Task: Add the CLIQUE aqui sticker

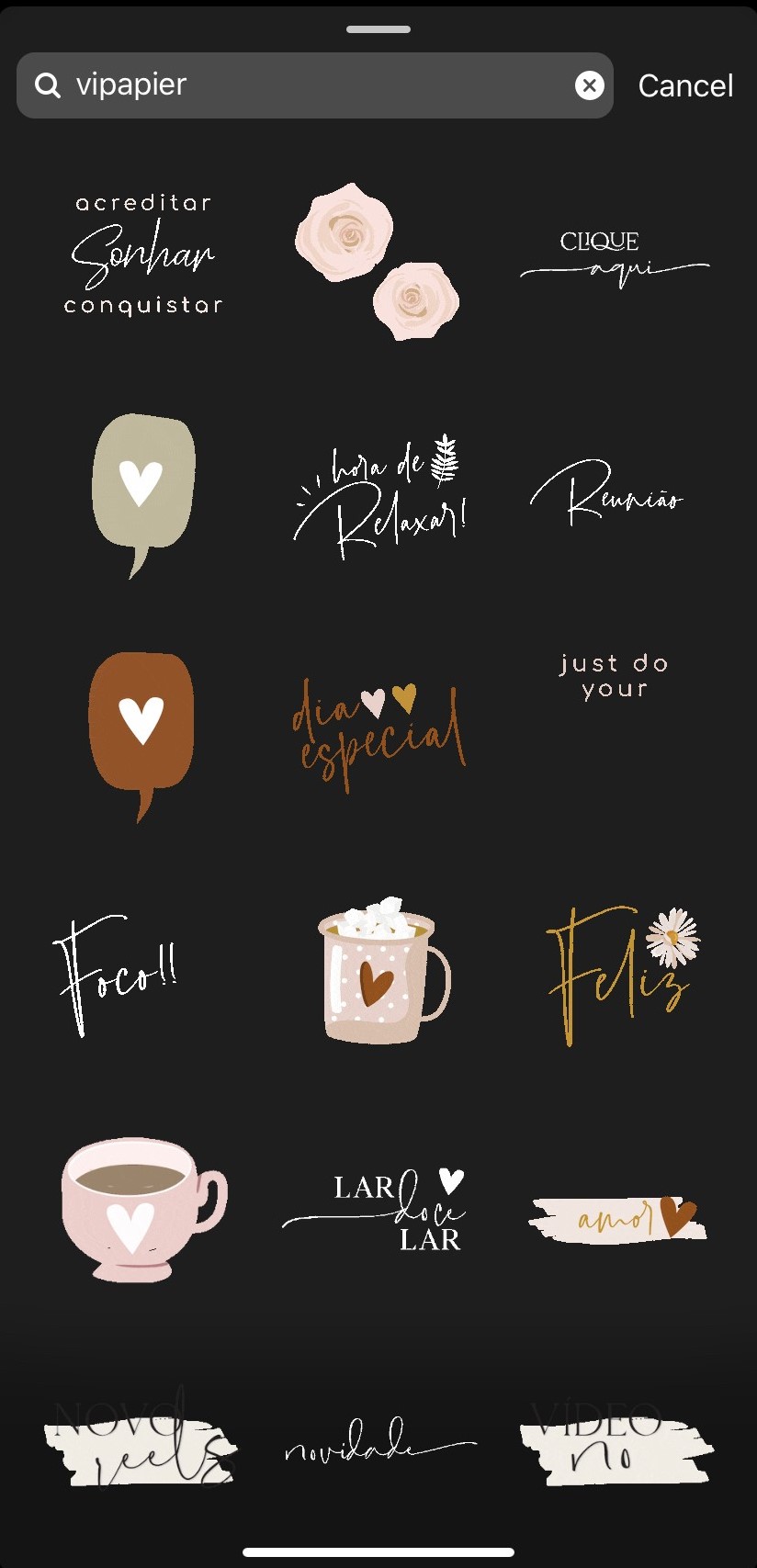Action: coord(614,257)
